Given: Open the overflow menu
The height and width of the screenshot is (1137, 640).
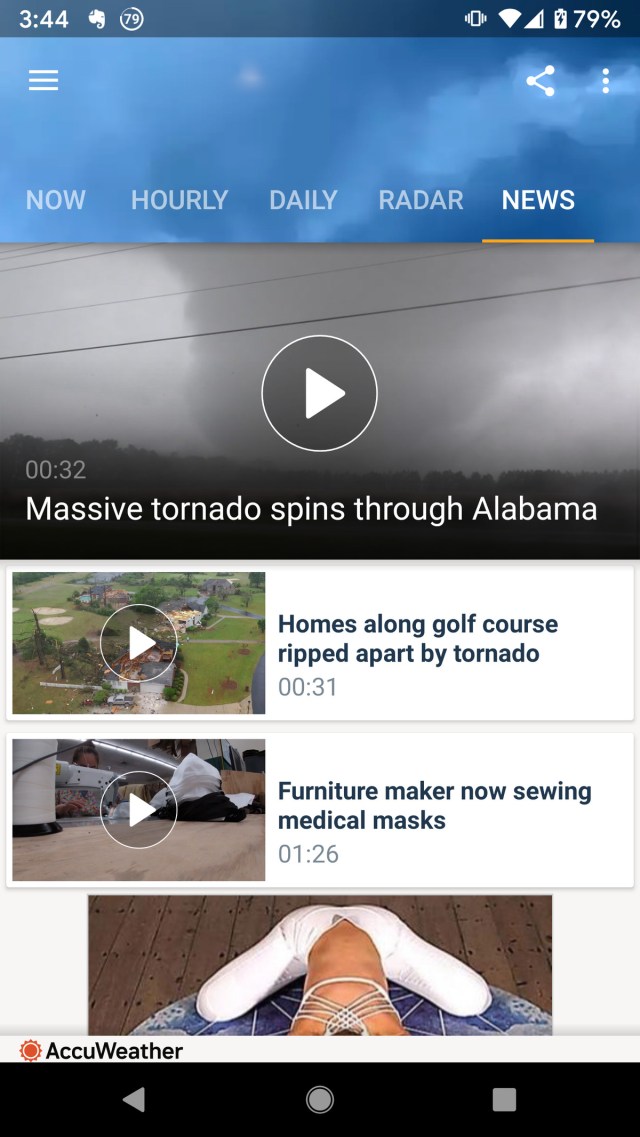Looking at the screenshot, I should click(605, 81).
